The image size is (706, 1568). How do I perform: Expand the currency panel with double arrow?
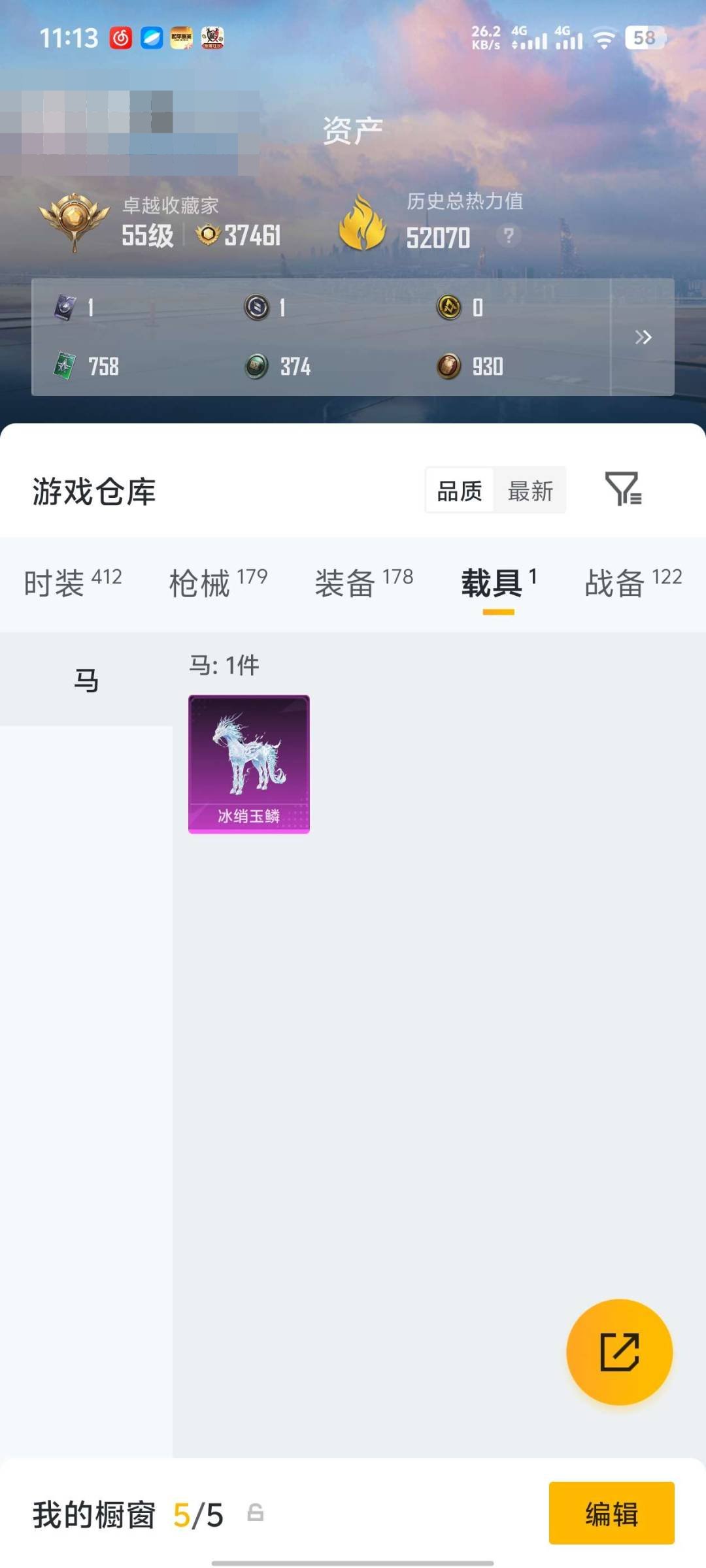[644, 337]
